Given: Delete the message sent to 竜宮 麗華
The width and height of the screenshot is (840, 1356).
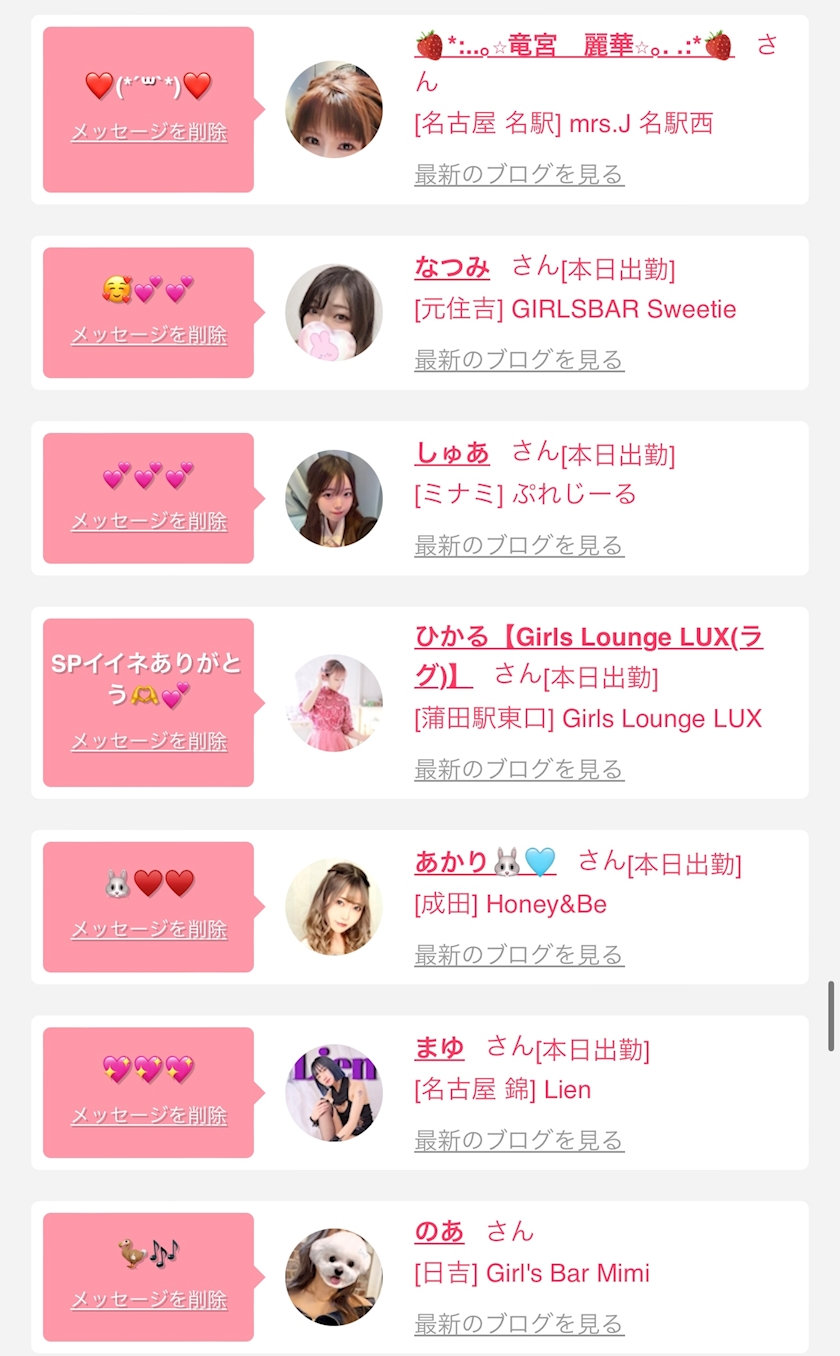Looking at the screenshot, I should click(149, 132).
